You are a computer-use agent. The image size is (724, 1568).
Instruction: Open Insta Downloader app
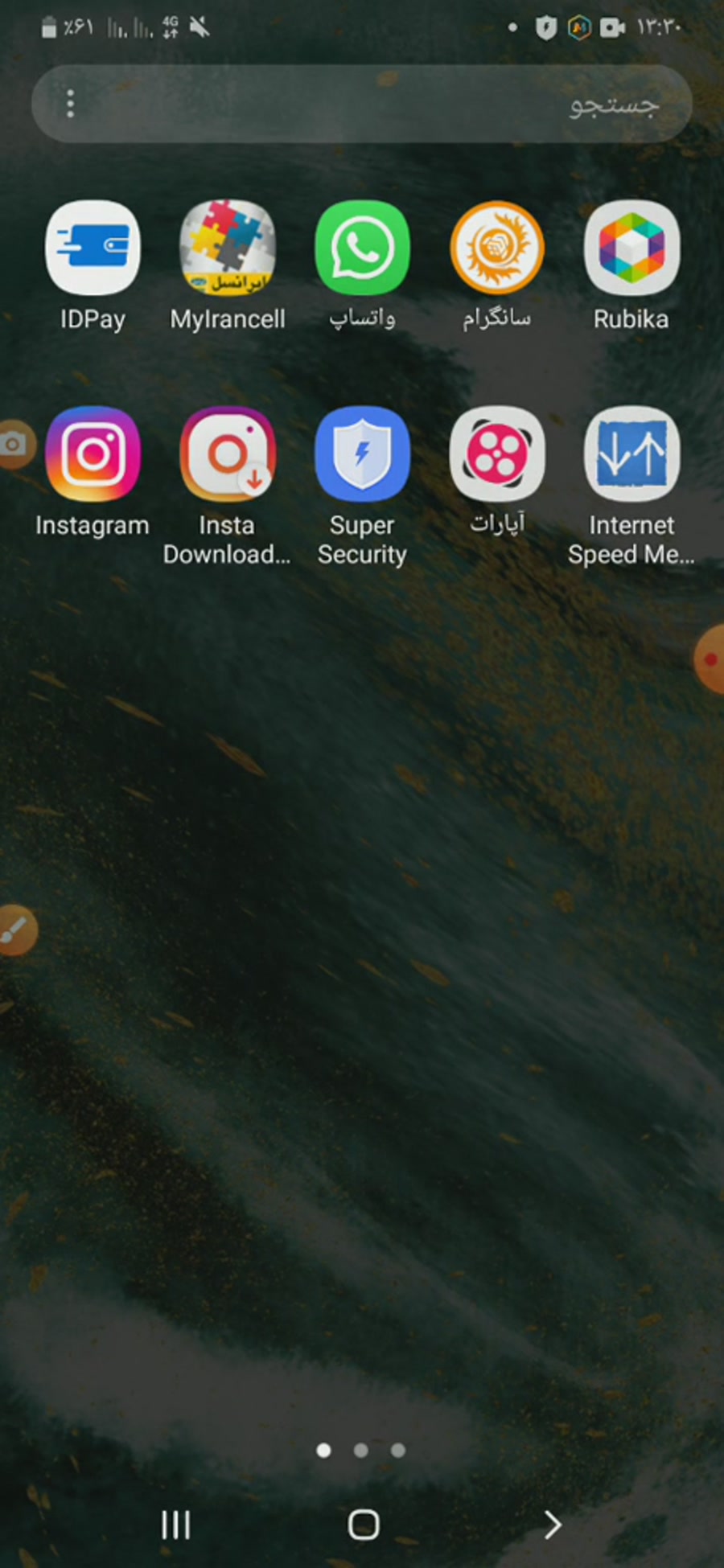(228, 454)
